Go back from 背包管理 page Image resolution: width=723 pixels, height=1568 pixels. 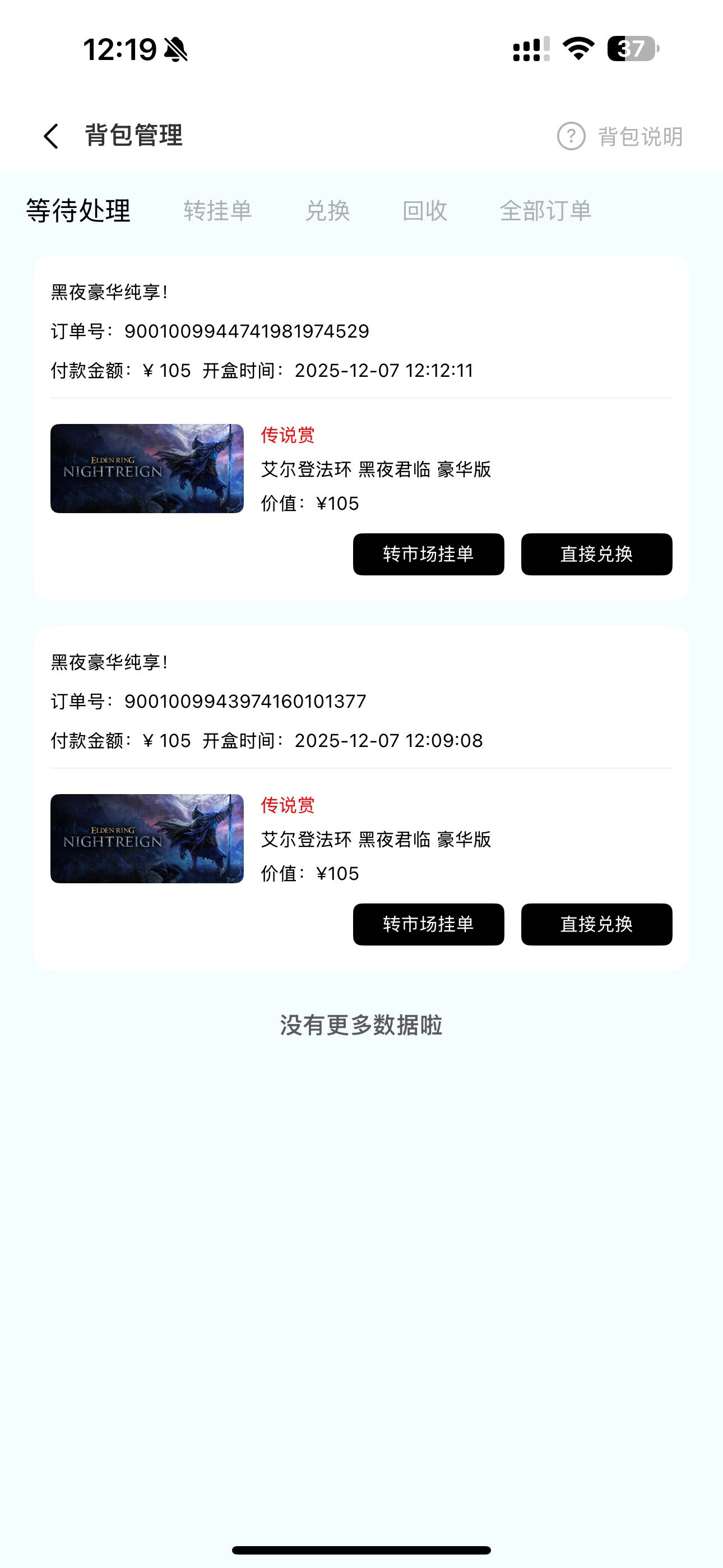[51, 136]
